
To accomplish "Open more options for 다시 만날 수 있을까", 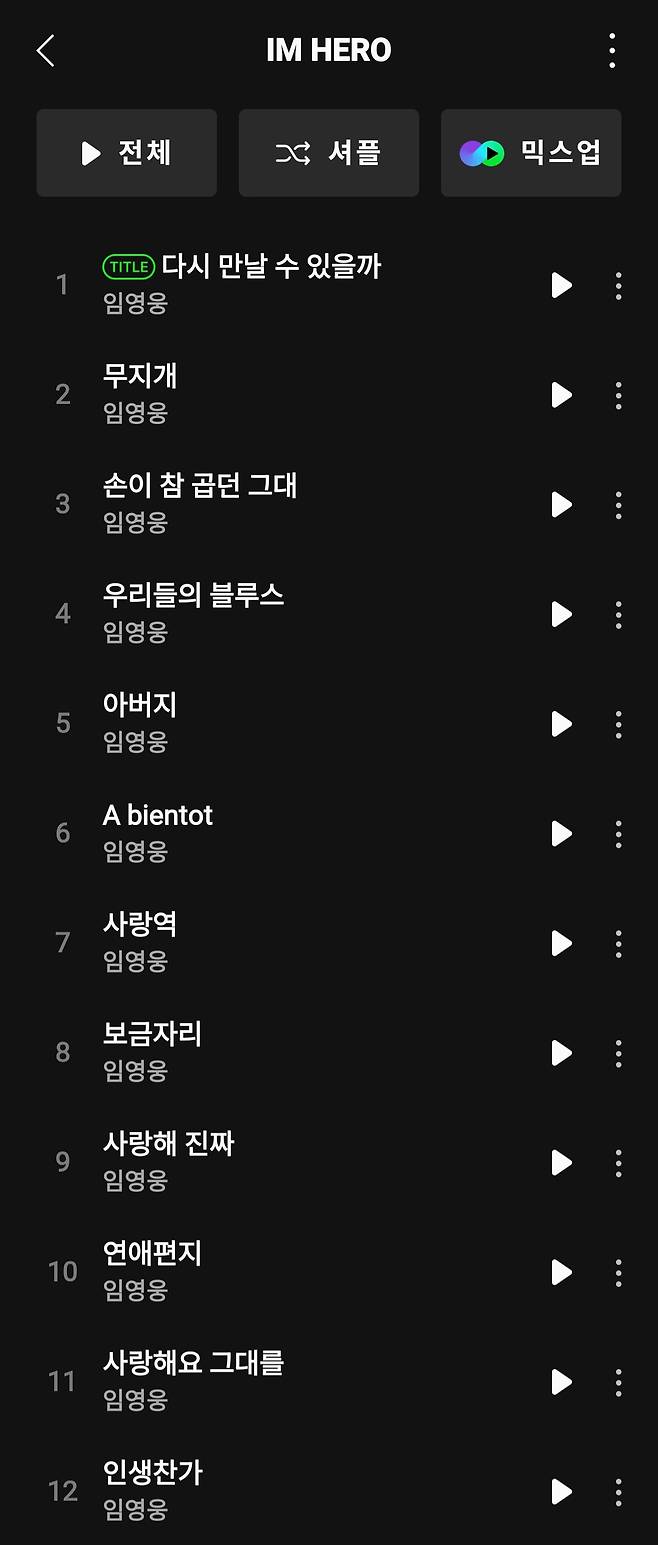I will tap(618, 286).
